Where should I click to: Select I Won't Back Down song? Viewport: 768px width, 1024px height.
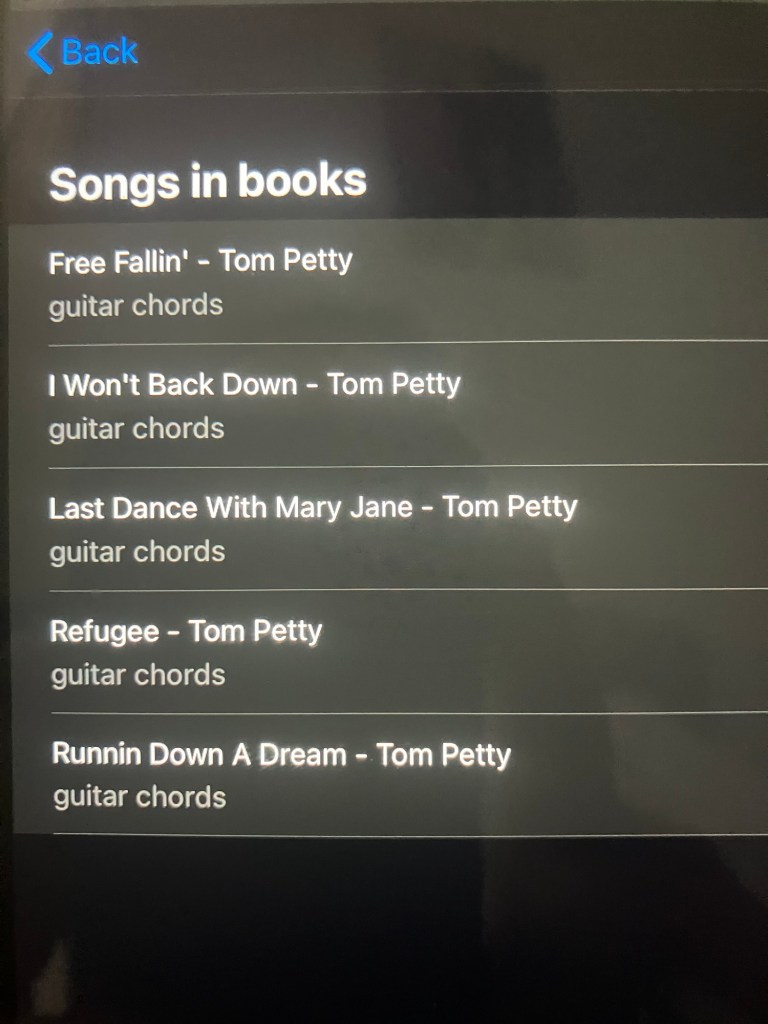[254, 405]
